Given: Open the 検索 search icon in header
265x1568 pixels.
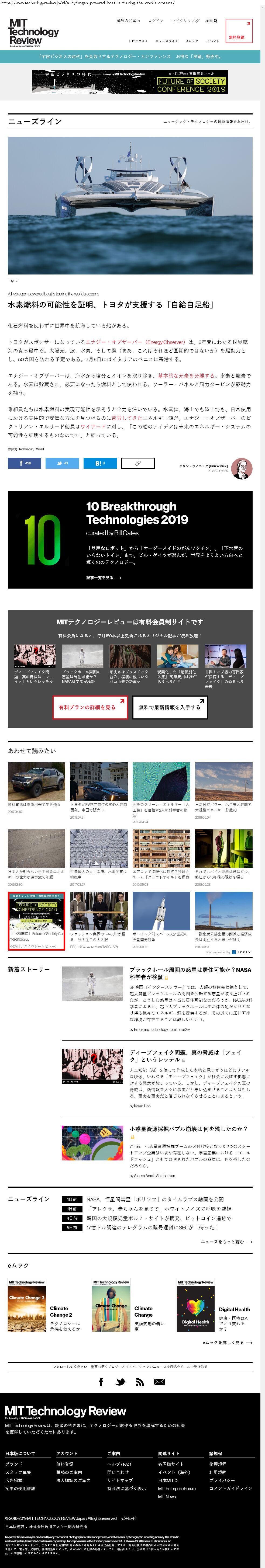Looking at the screenshot, I should tap(211, 21).
